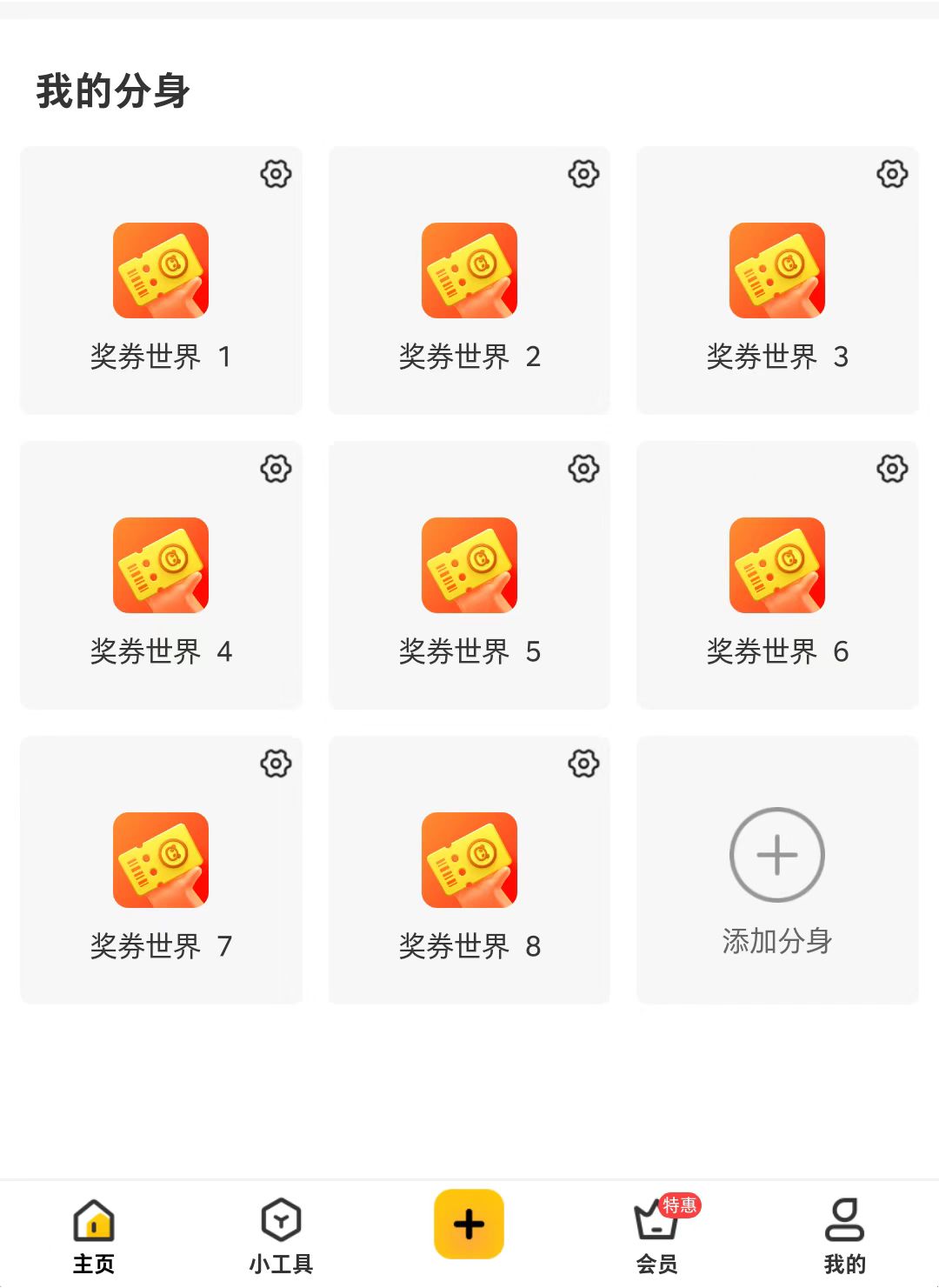Open the 奖券世界 3 clone app icon
939x1288 pixels.
(x=777, y=270)
